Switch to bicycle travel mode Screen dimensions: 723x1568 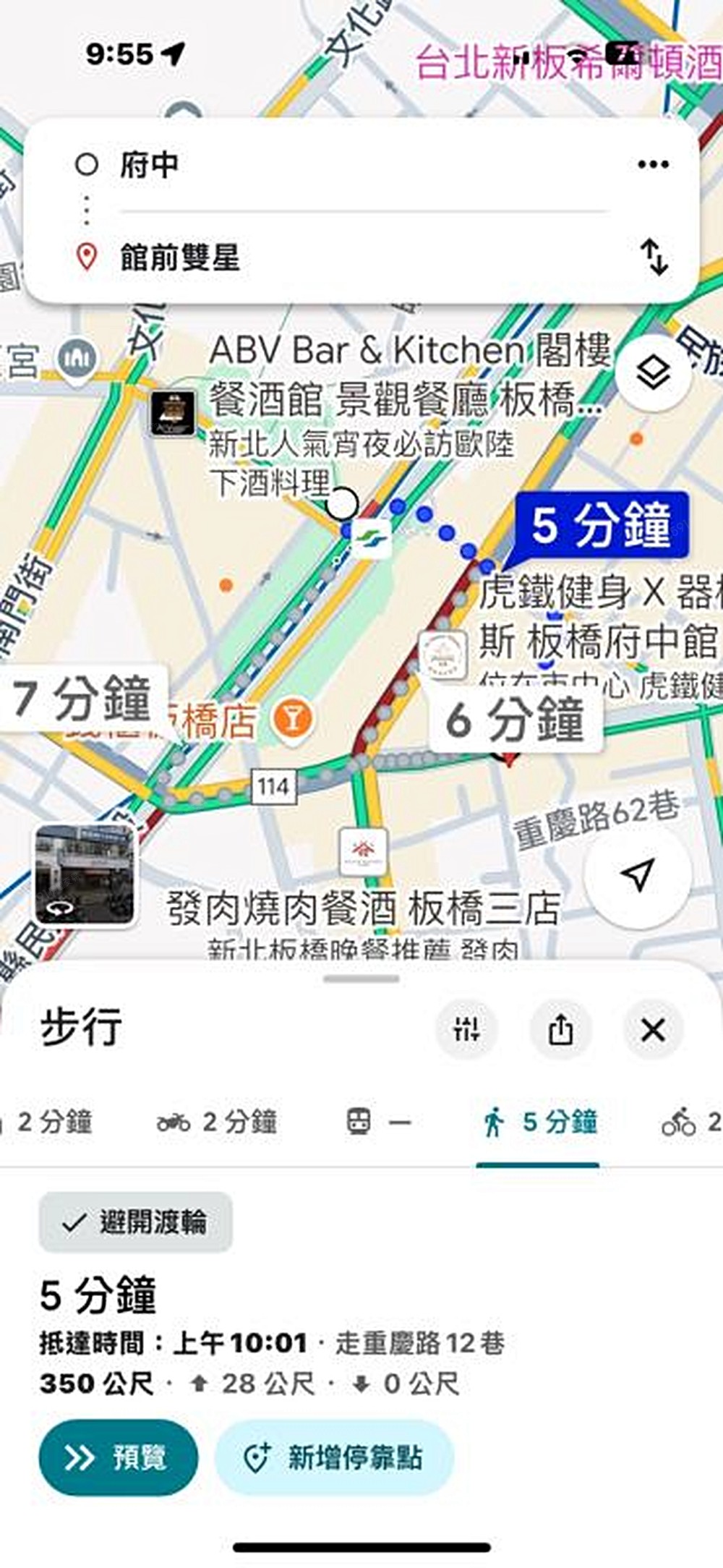click(x=687, y=1122)
